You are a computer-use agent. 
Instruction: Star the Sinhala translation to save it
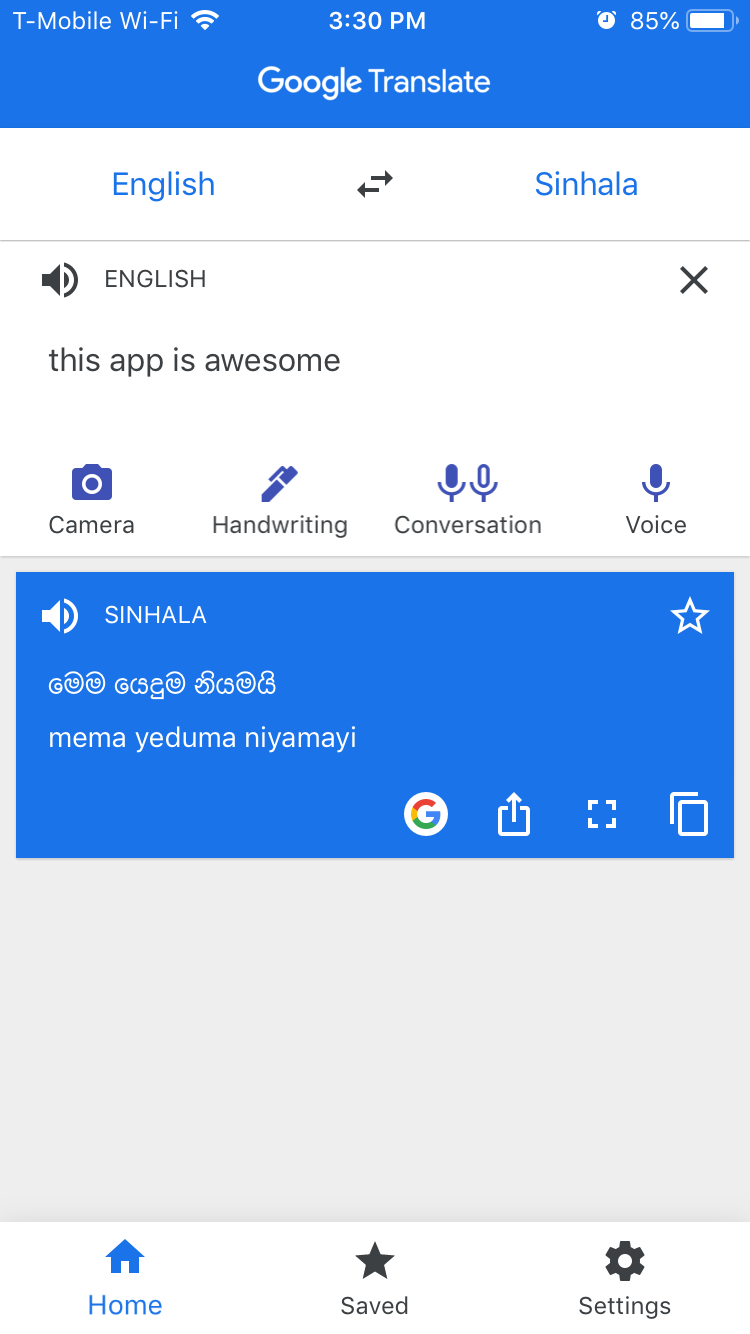pos(689,617)
